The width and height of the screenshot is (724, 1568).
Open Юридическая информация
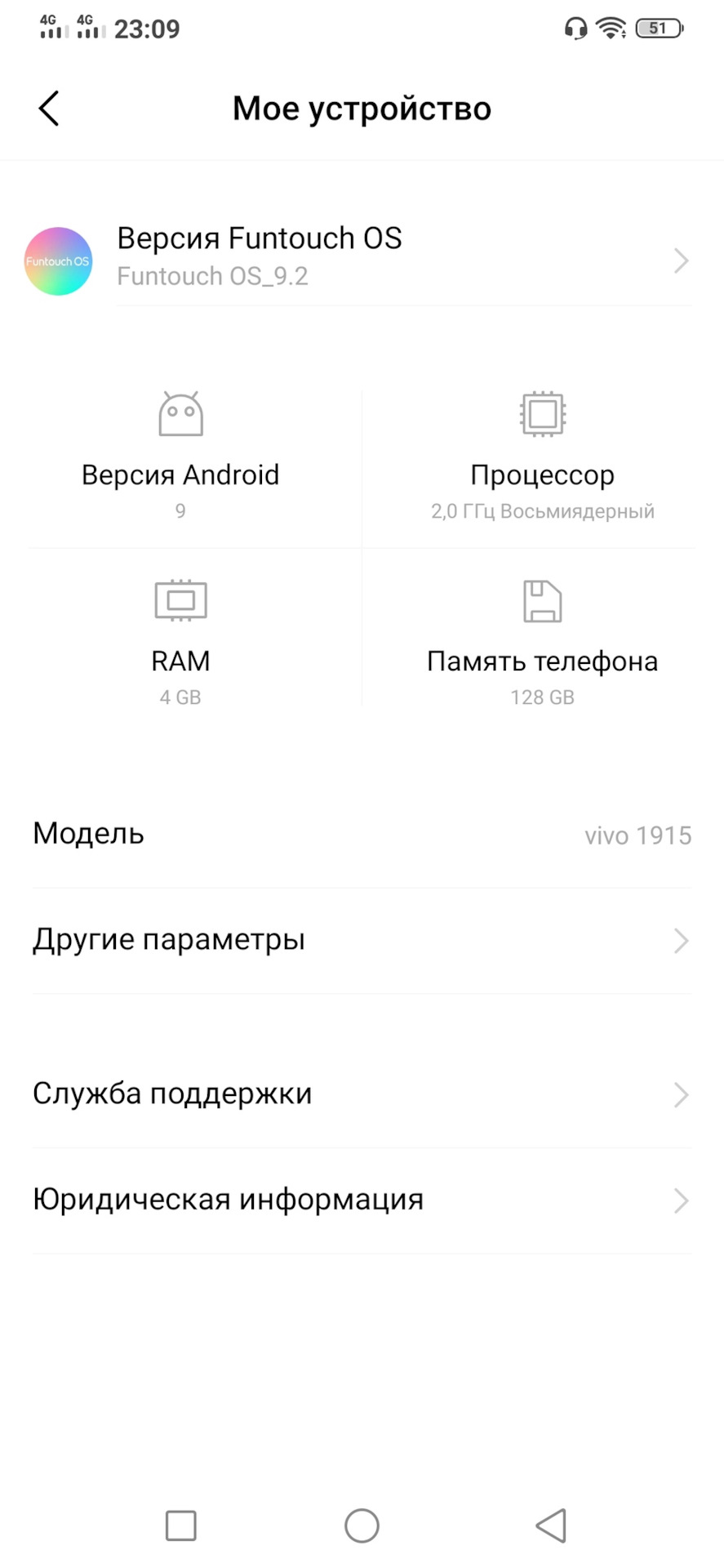click(359, 1200)
